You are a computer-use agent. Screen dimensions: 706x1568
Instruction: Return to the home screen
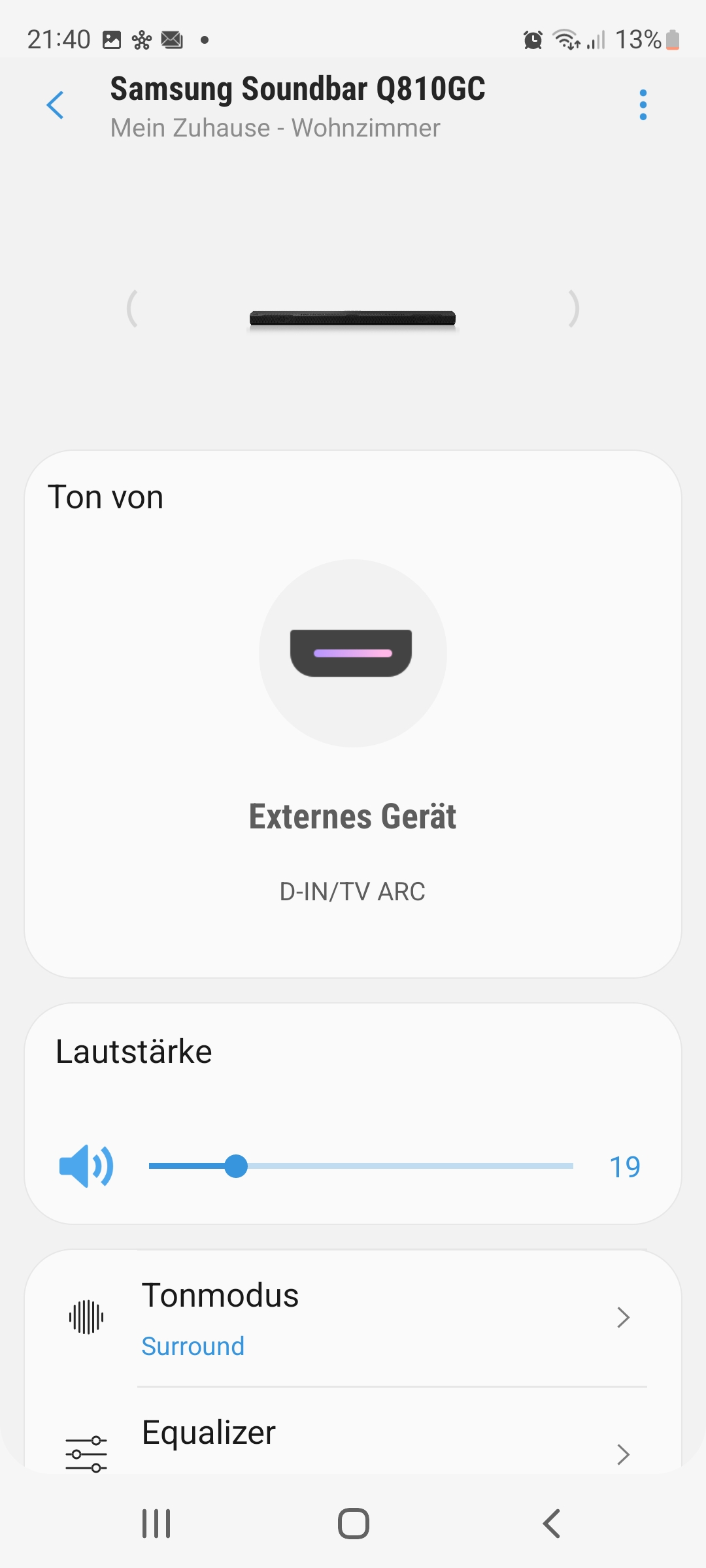353,1524
